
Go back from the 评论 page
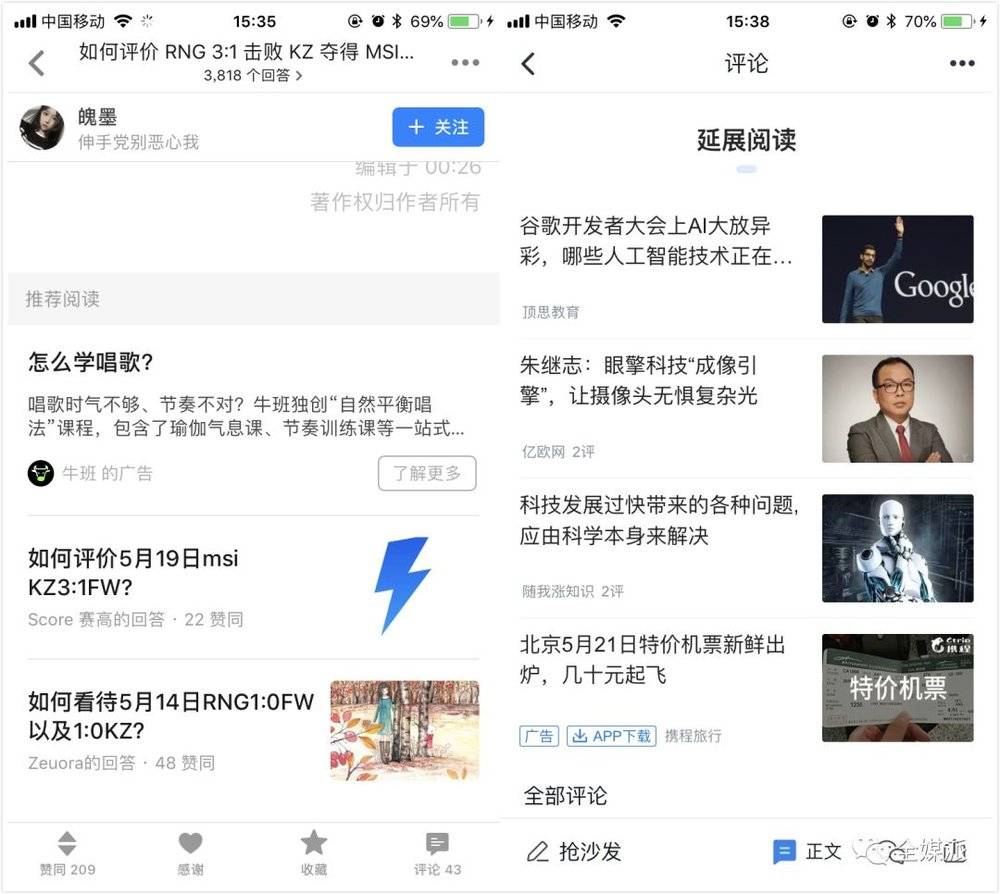[529, 64]
